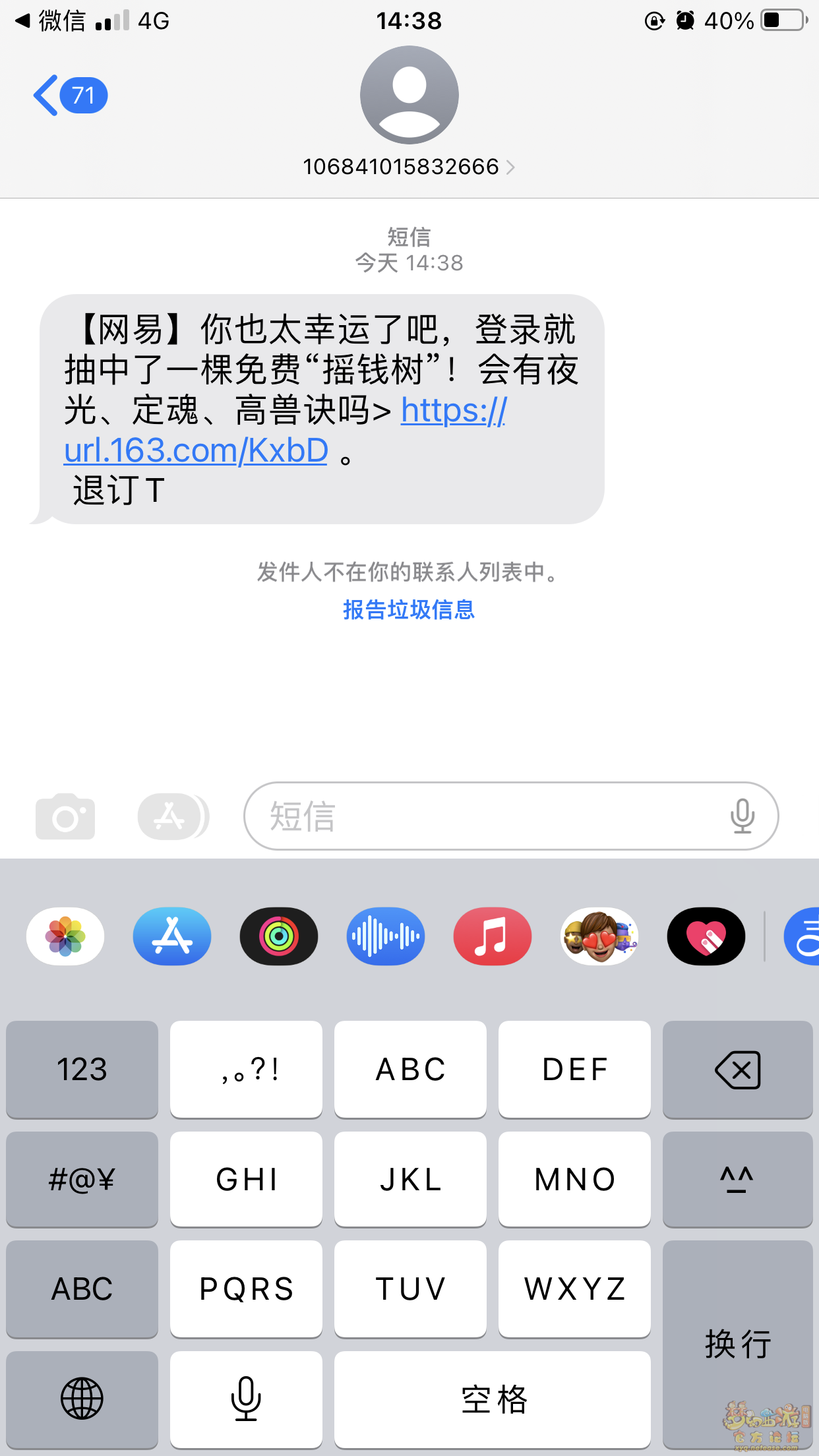Open the Fitness activity rings app
This screenshot has height=1456, width=819.
(279, 936)
